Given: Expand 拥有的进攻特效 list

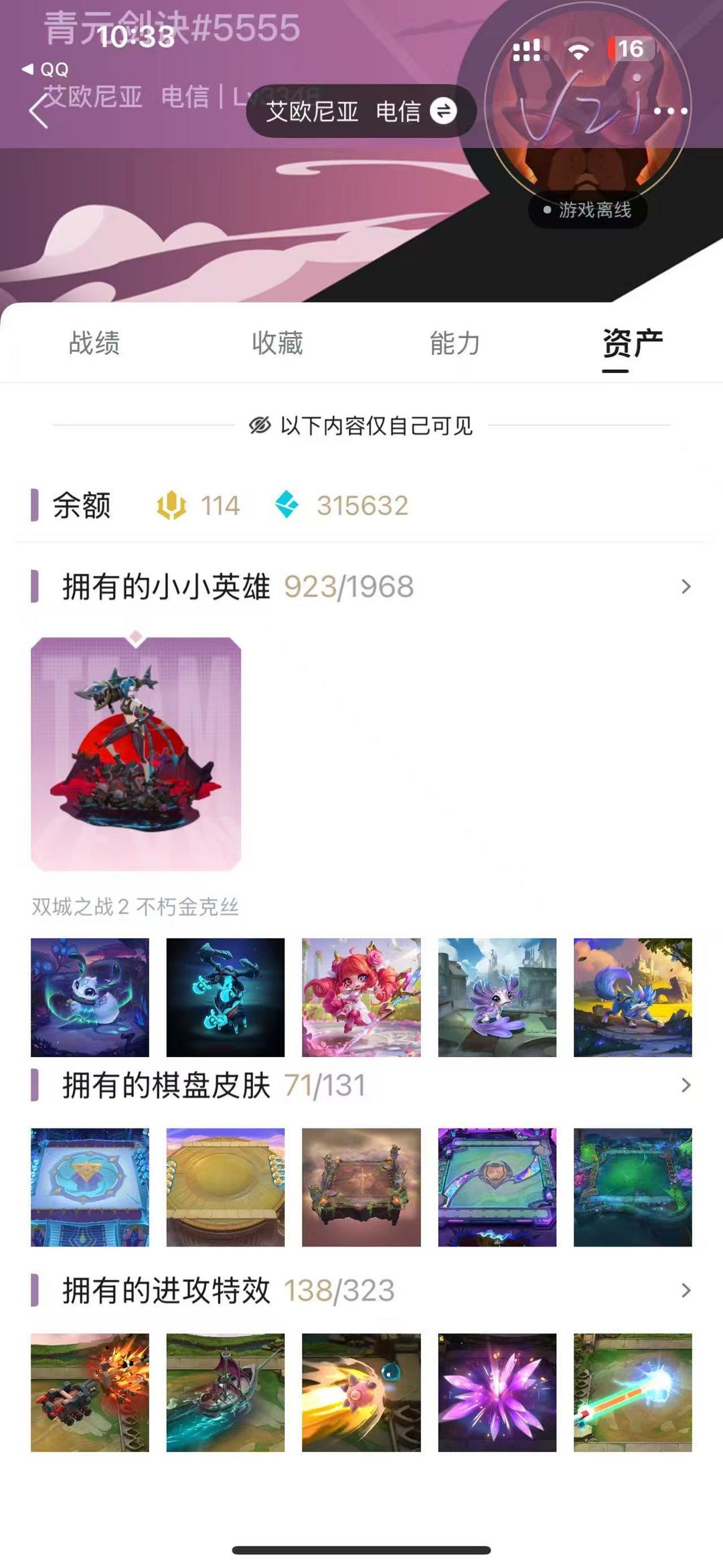Looking at the screenshot, I should (685, 1291).
